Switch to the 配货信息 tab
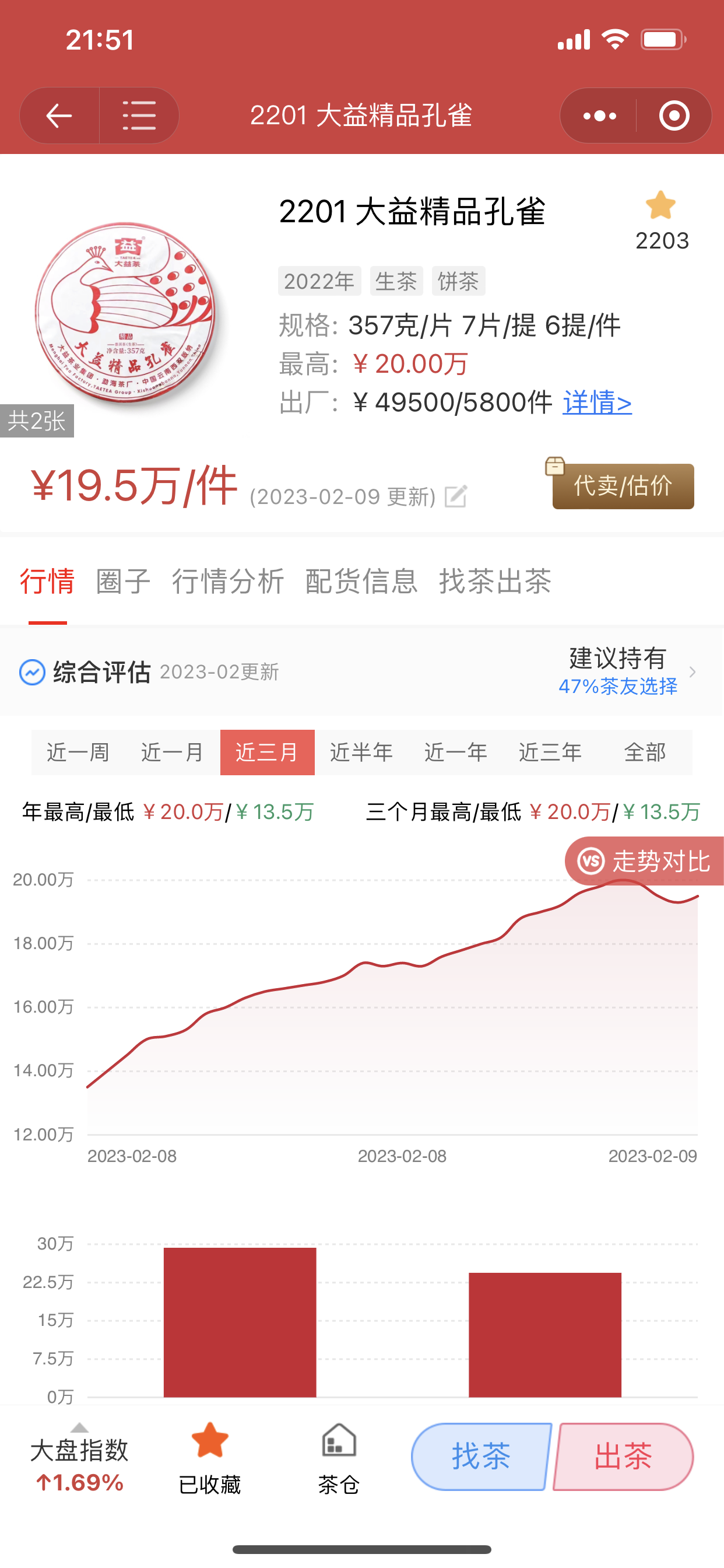The image size is (724, 1568). tap(361, 582)
